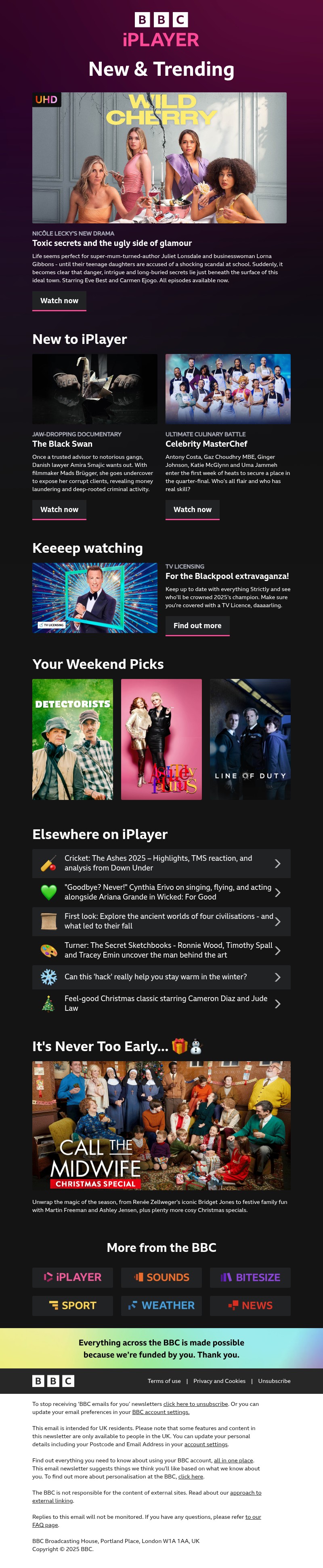The image size is (323, 1568).
Task: Open the Detectorists poster
Action: 73,739
